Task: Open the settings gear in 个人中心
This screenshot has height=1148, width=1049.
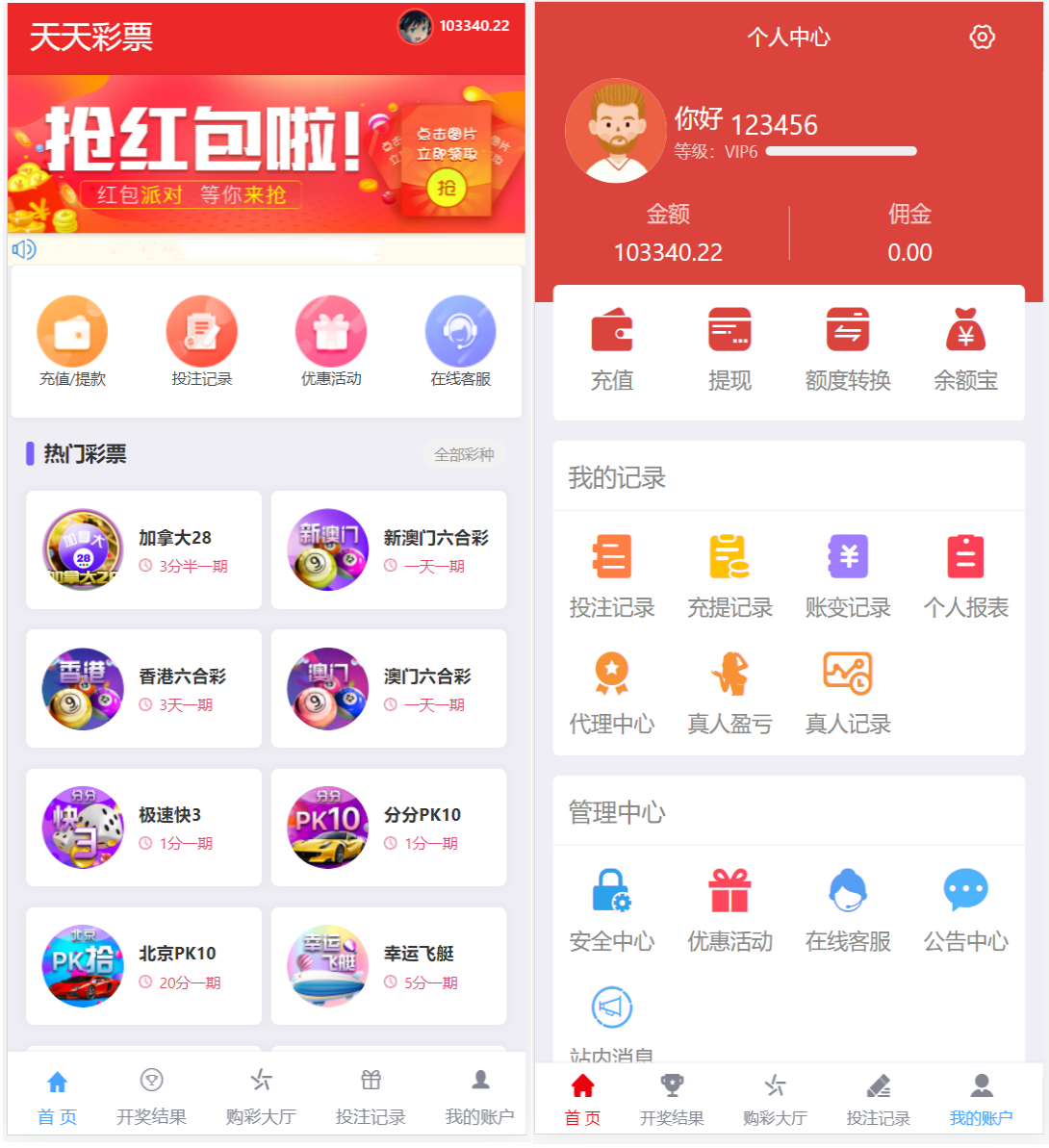Action: click(x=982, y=38)
